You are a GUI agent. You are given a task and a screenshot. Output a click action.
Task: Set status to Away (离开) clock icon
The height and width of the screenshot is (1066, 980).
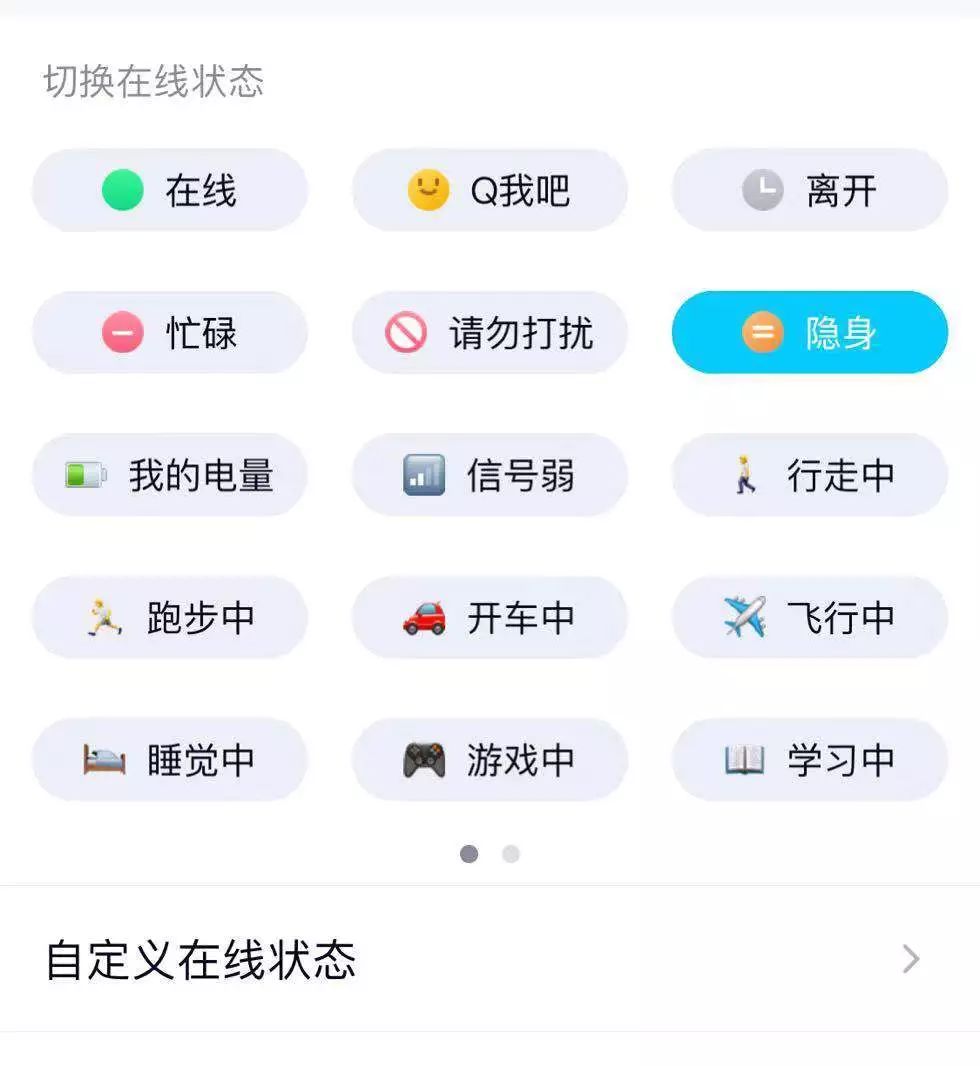pos(810,190)
